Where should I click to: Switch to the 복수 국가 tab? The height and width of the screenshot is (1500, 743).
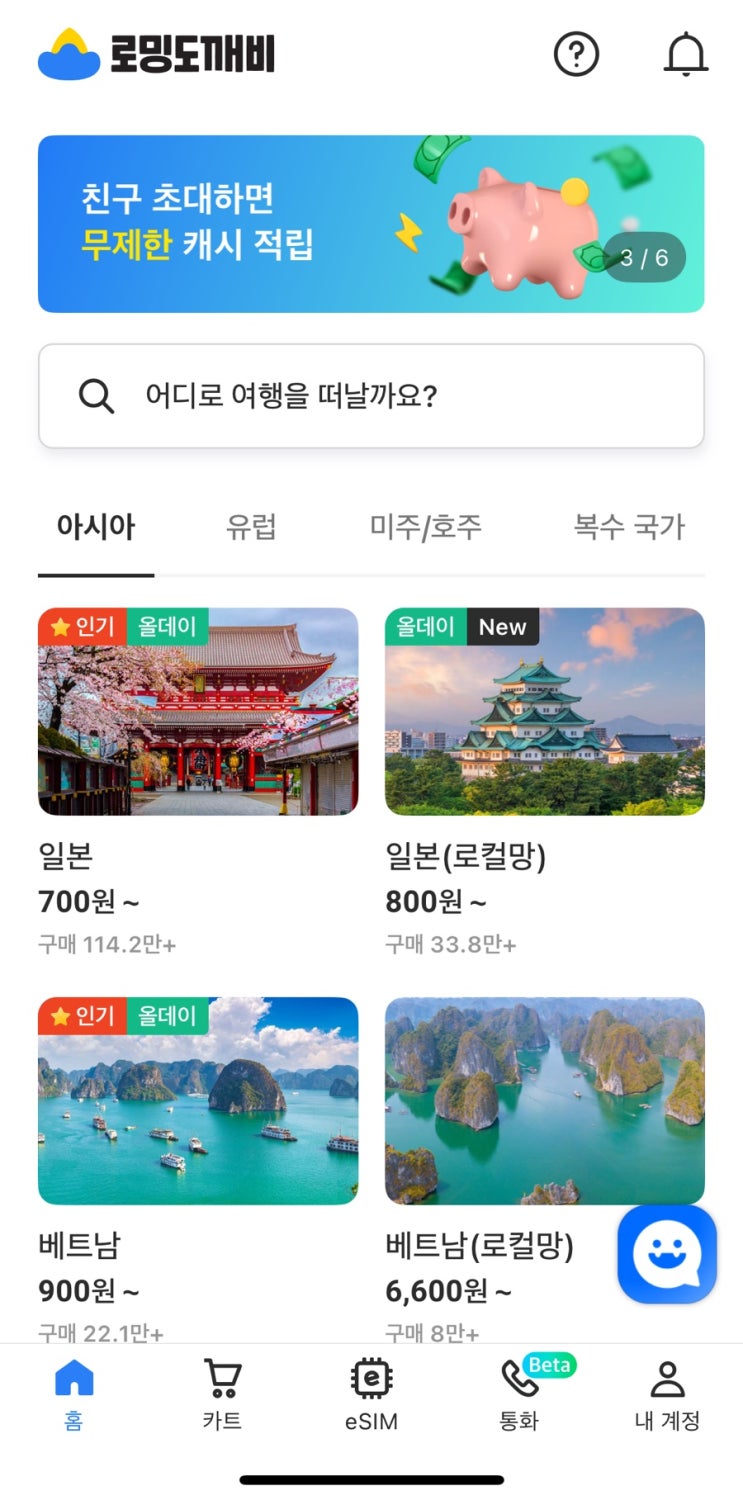[629, 527]
